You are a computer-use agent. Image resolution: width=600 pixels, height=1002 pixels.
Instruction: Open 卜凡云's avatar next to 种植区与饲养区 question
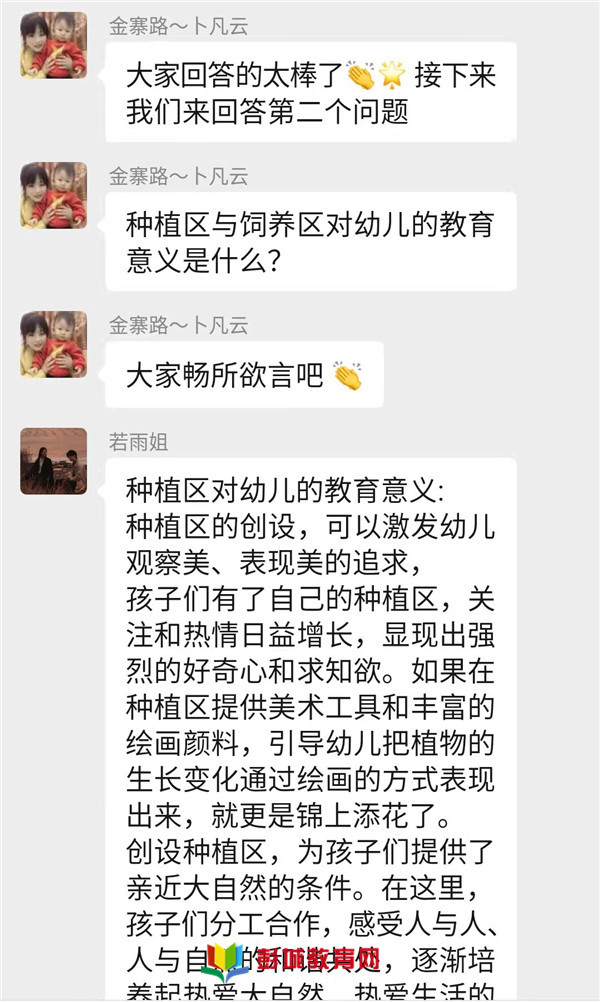(x=53, y=194)
